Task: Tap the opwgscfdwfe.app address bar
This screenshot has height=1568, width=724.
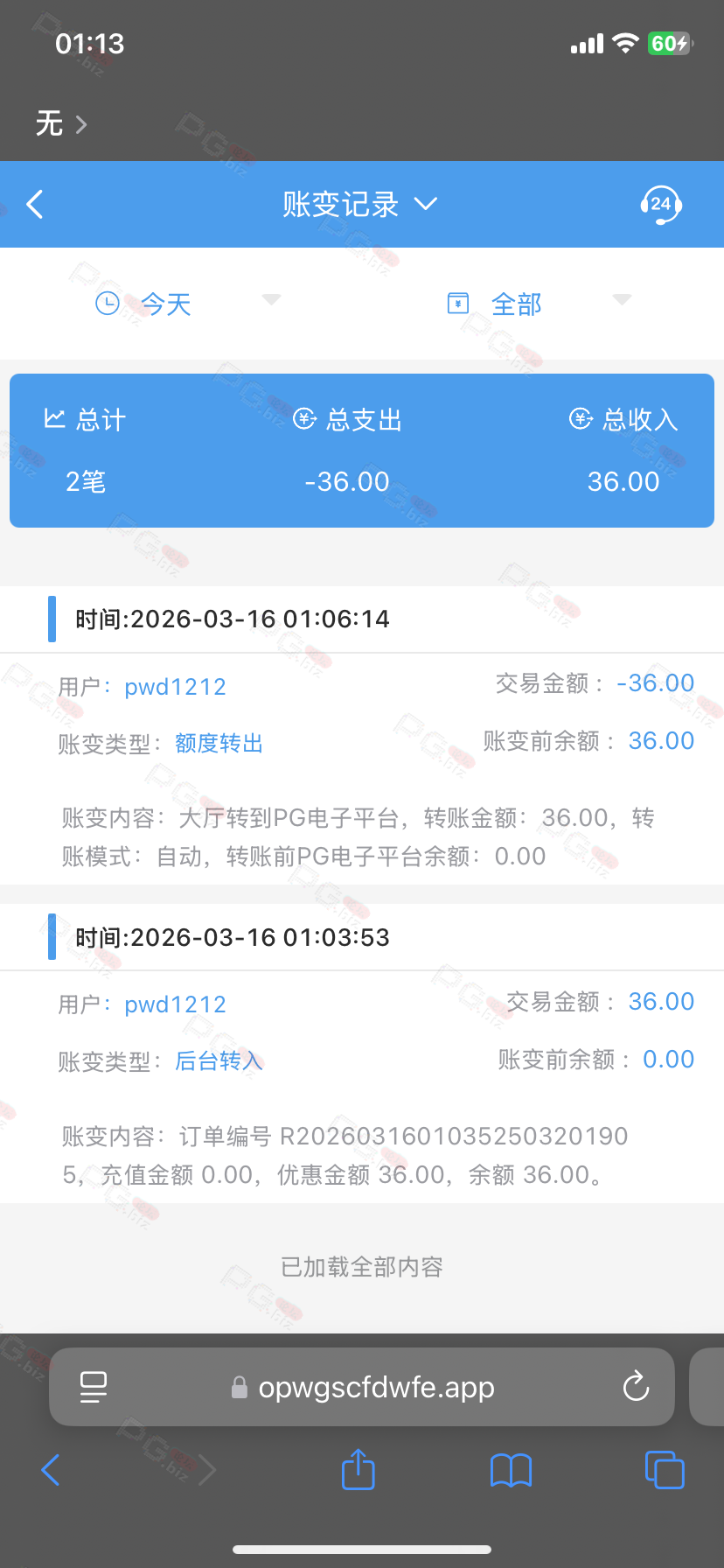Action: [362, 1387]
